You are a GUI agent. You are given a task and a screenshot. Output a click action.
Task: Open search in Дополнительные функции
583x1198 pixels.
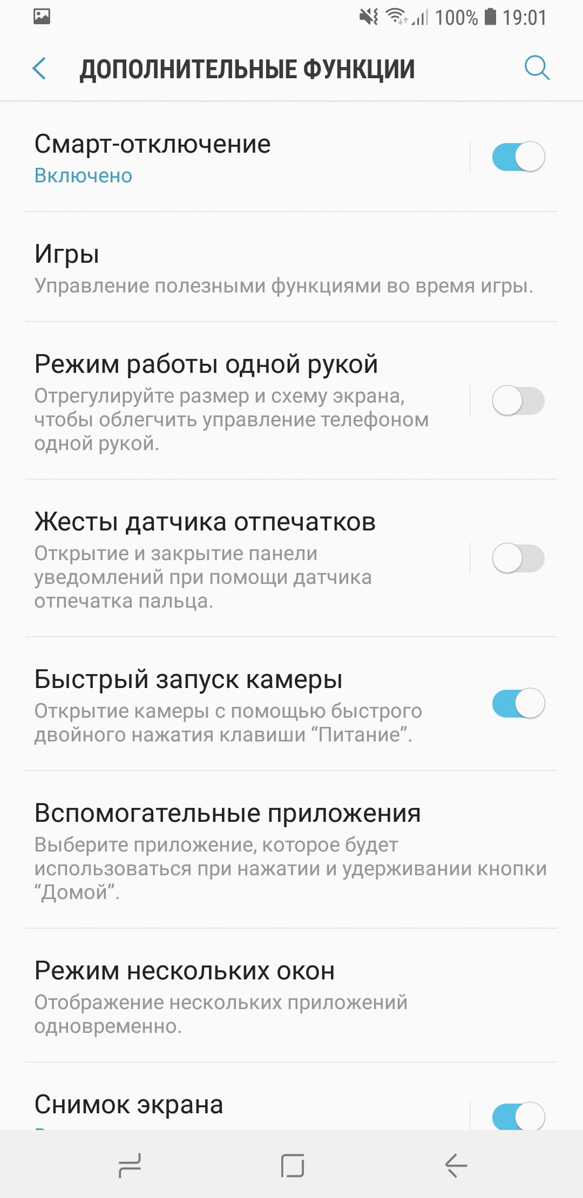click(537, 69)
